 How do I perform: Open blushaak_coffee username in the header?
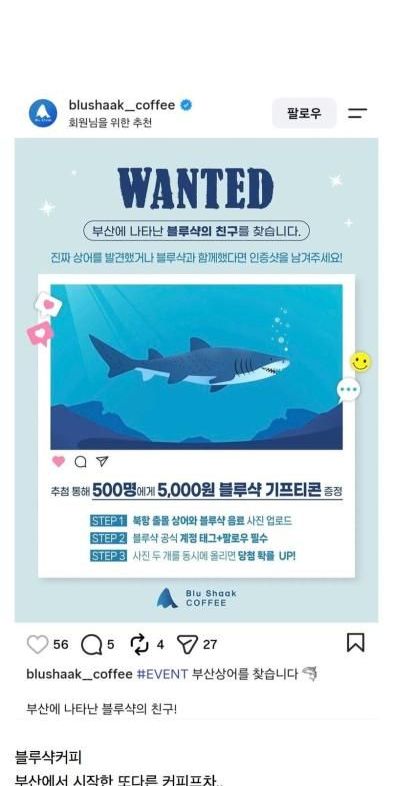point(122,105)
